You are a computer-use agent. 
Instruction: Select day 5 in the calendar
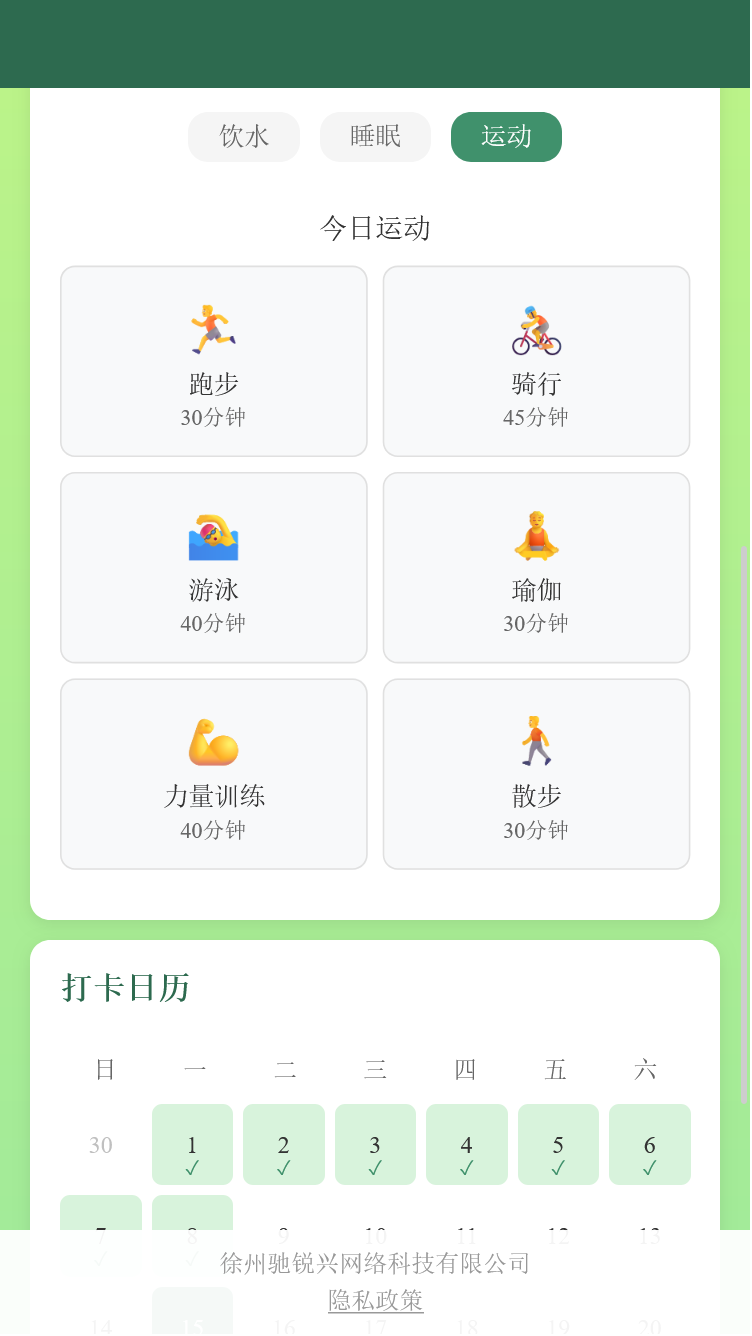click(558, 1144)
